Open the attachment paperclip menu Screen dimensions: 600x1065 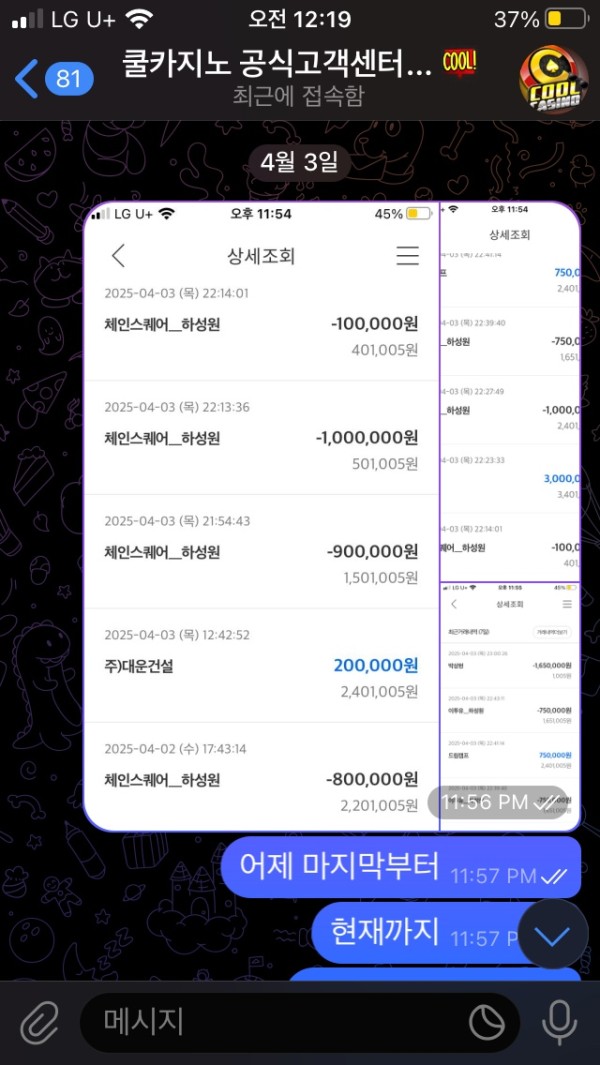coord(39,1022)
